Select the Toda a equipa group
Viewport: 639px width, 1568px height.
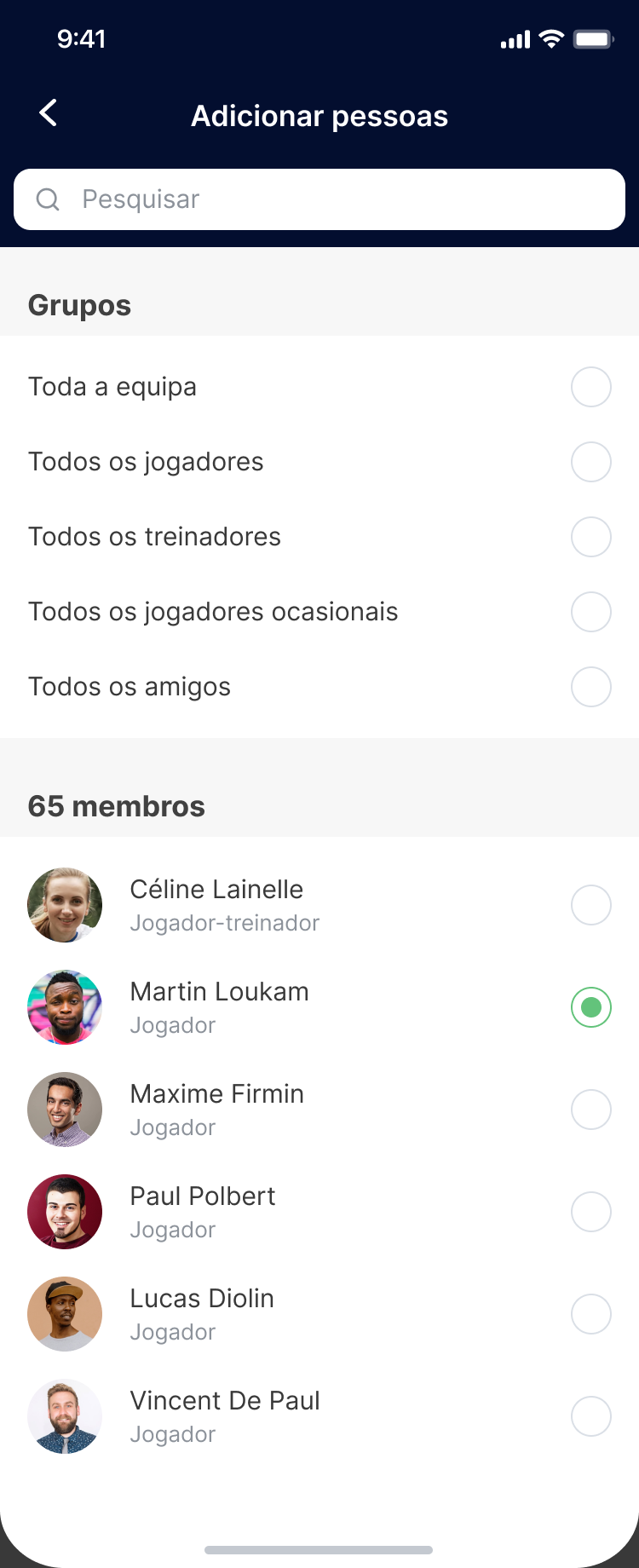(x=591, y=387)
